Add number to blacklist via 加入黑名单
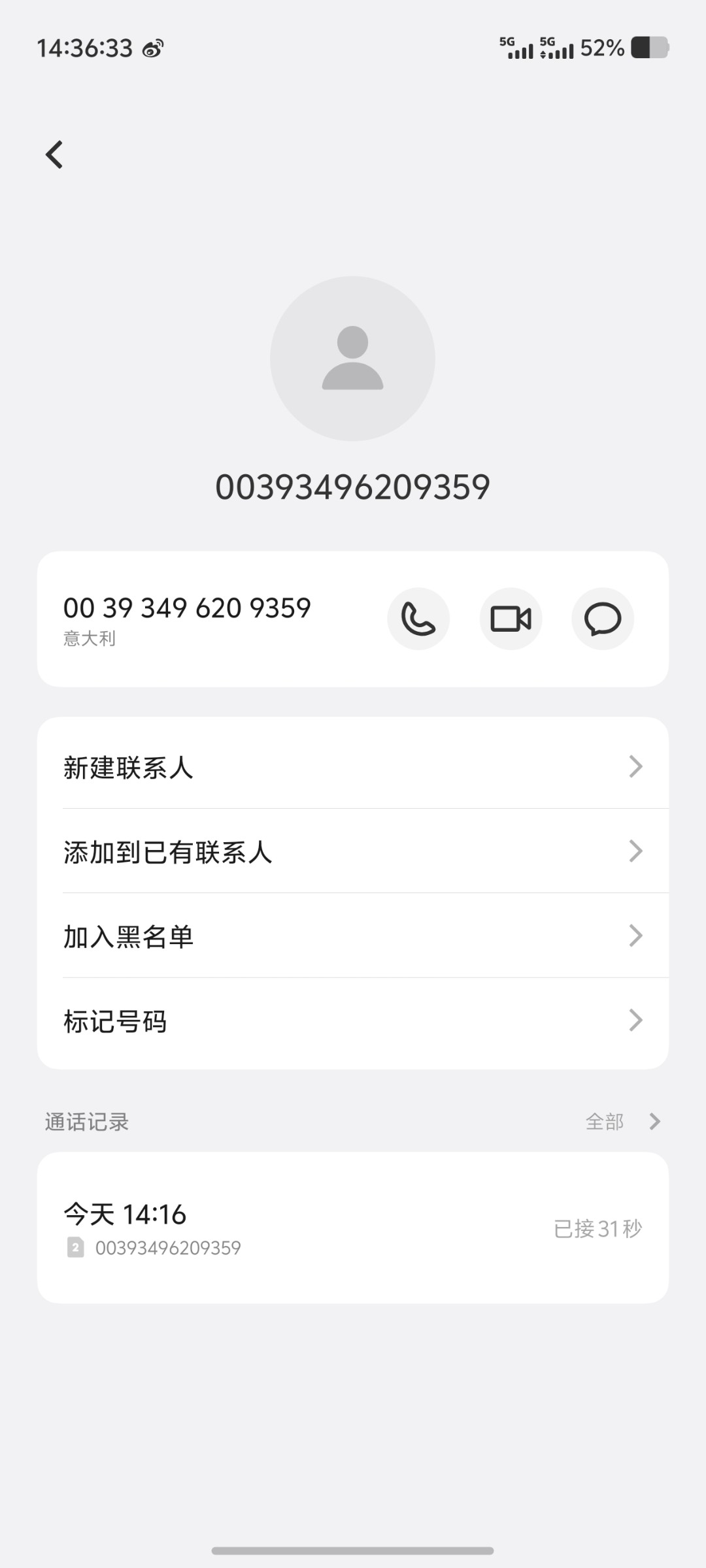This screenshot has height=1568, width=706. [x=129, y=937]
